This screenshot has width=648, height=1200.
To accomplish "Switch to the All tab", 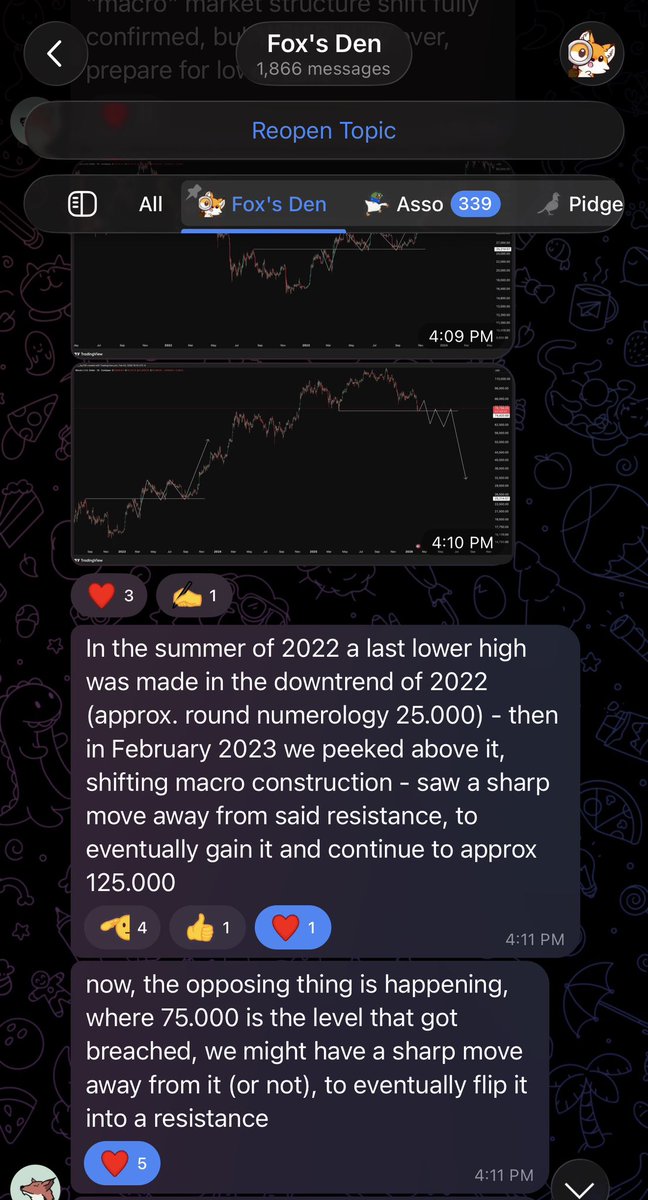I will coord(151,204).
